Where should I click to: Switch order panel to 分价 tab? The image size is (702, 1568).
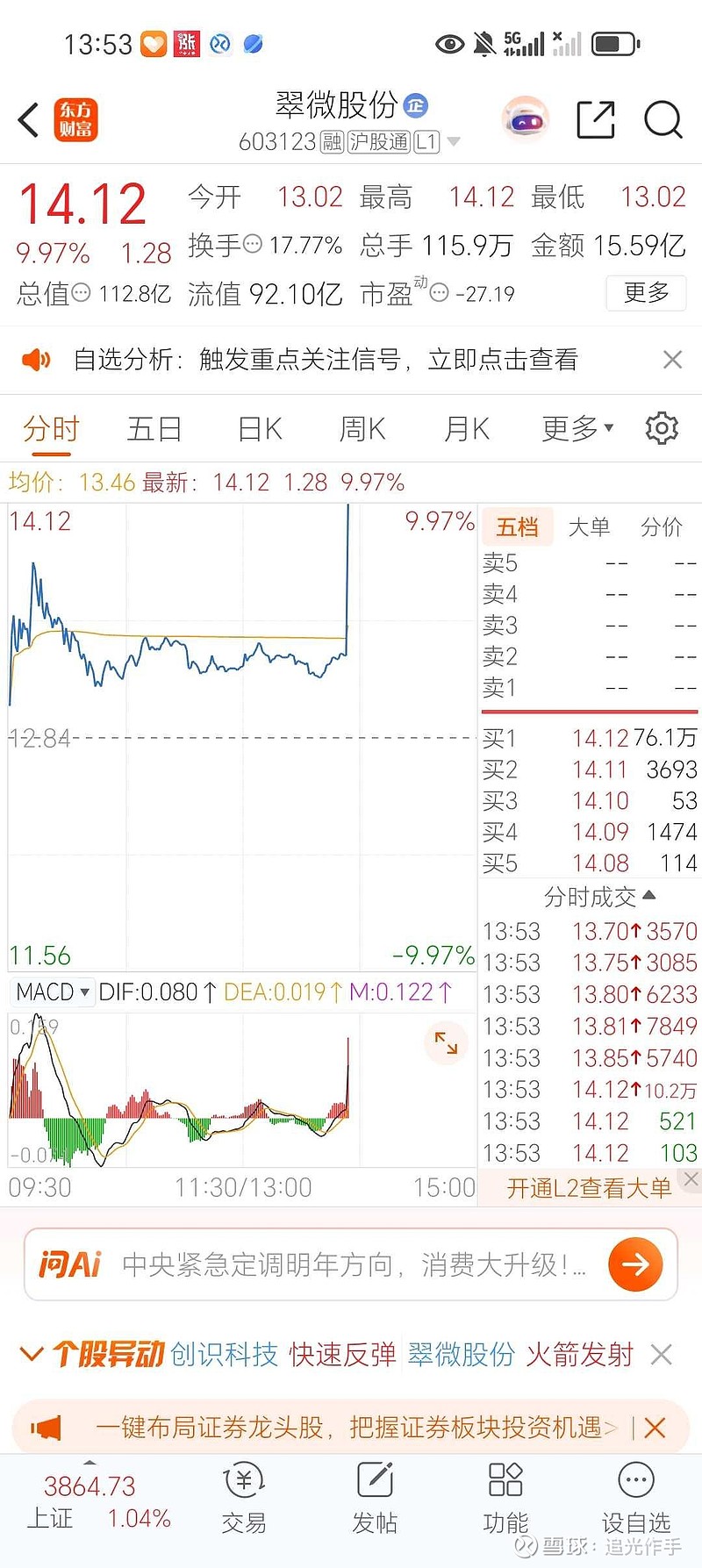tap(661, 527)
